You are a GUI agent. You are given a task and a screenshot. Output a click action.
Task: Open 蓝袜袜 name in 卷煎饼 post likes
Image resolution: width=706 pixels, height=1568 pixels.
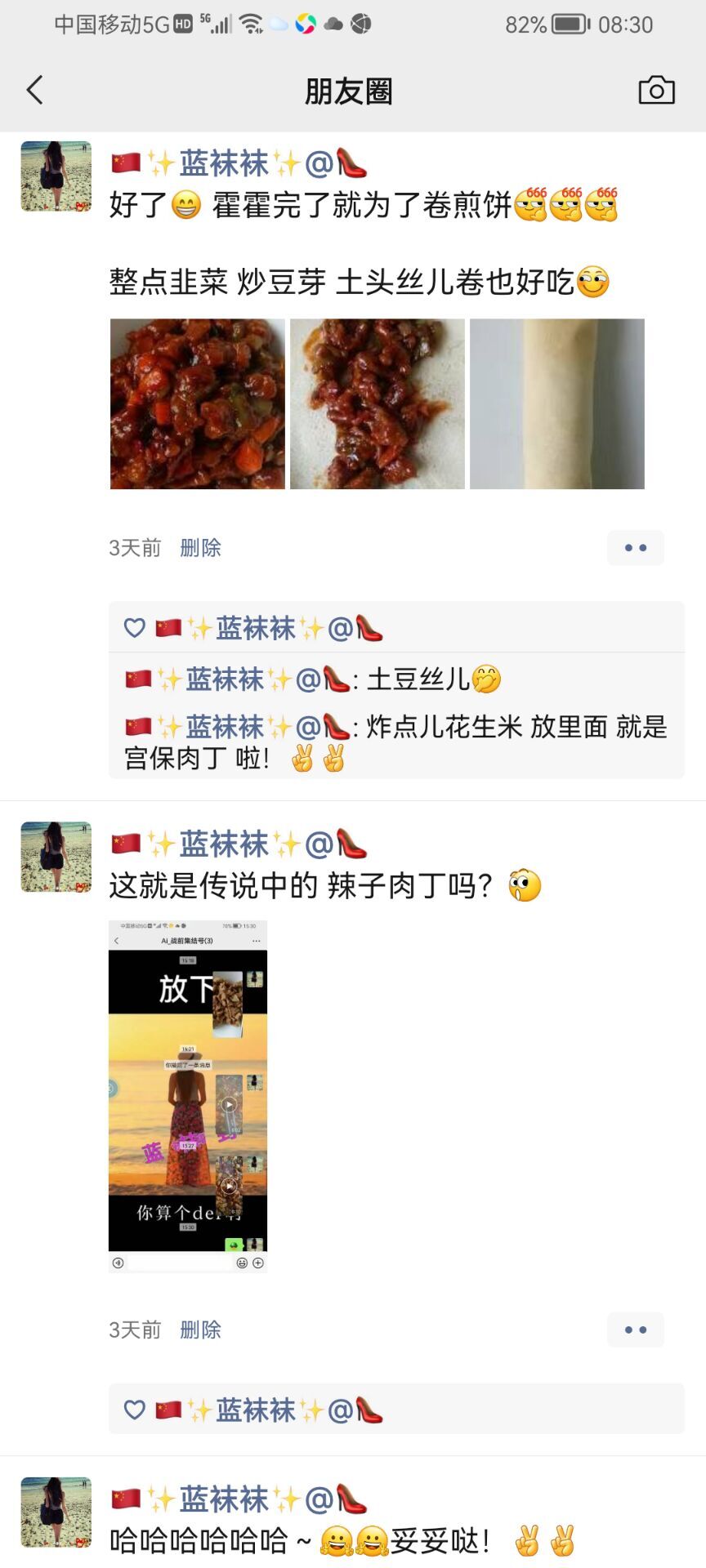click(x=255, y=628)
